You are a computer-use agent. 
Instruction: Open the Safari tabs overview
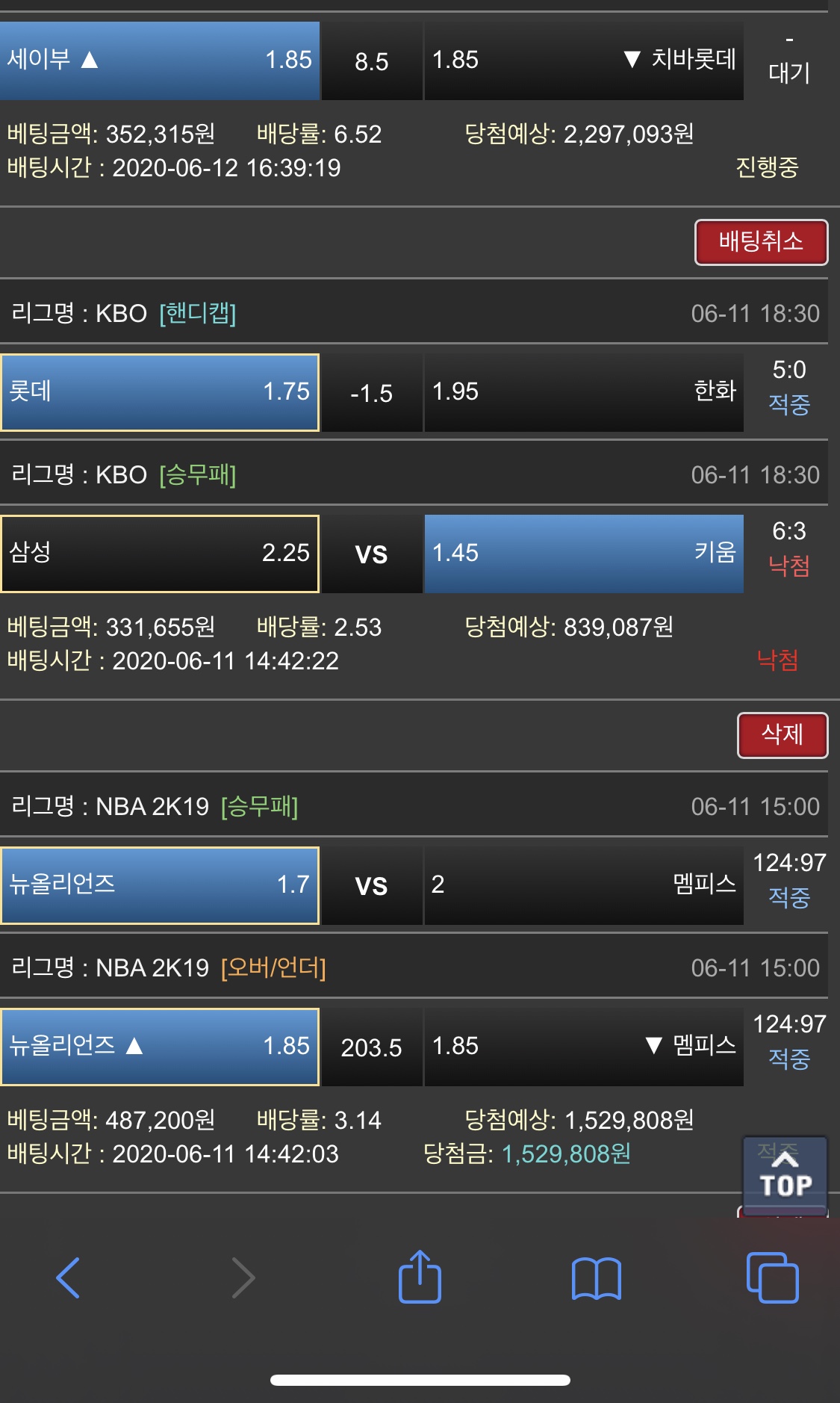[772, 1277]
